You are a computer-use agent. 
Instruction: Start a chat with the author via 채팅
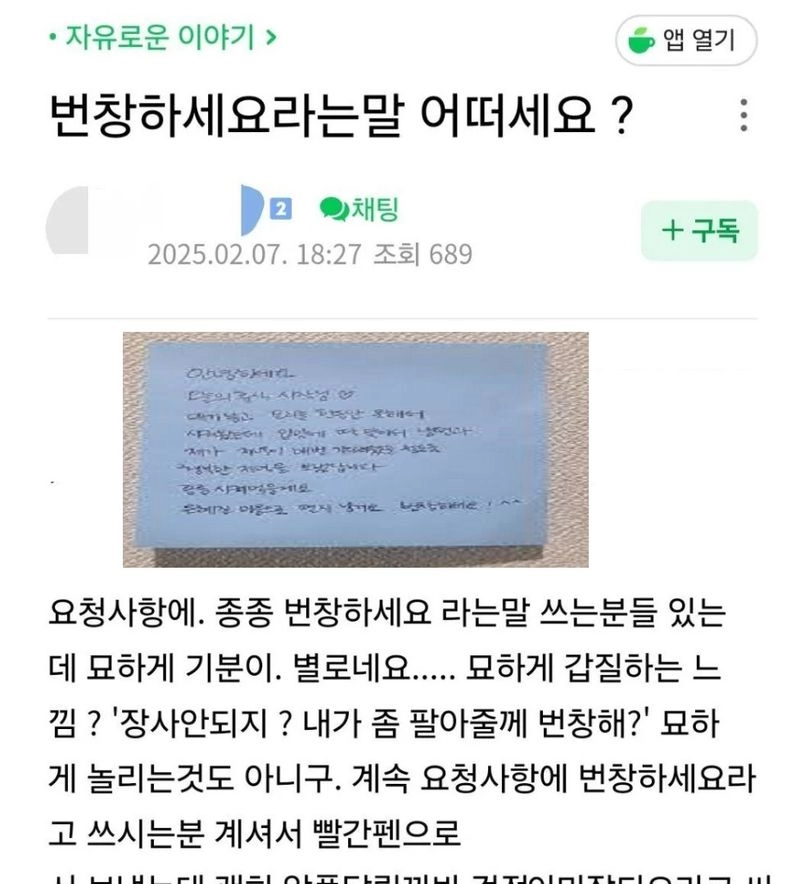360,208
